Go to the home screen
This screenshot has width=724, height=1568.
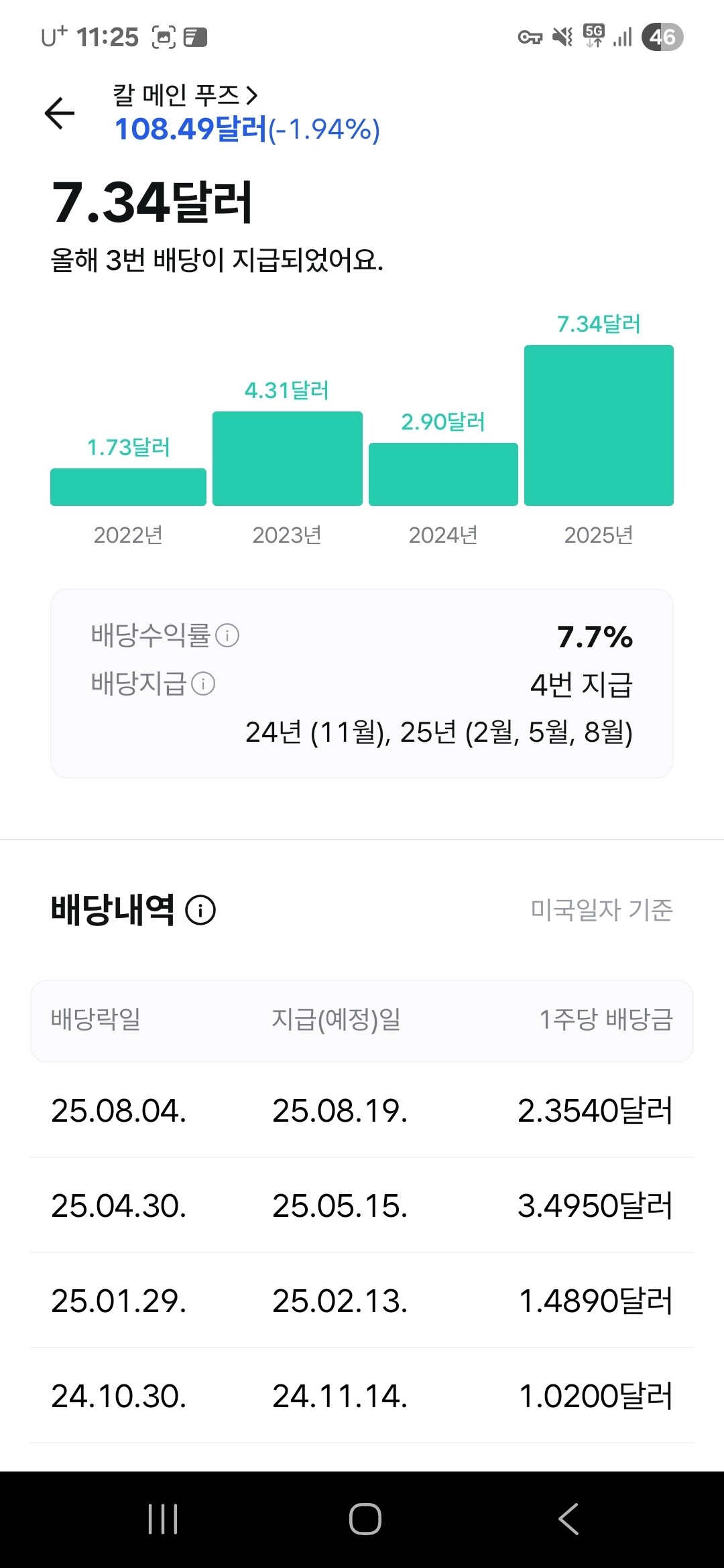tap(365, 1519)
